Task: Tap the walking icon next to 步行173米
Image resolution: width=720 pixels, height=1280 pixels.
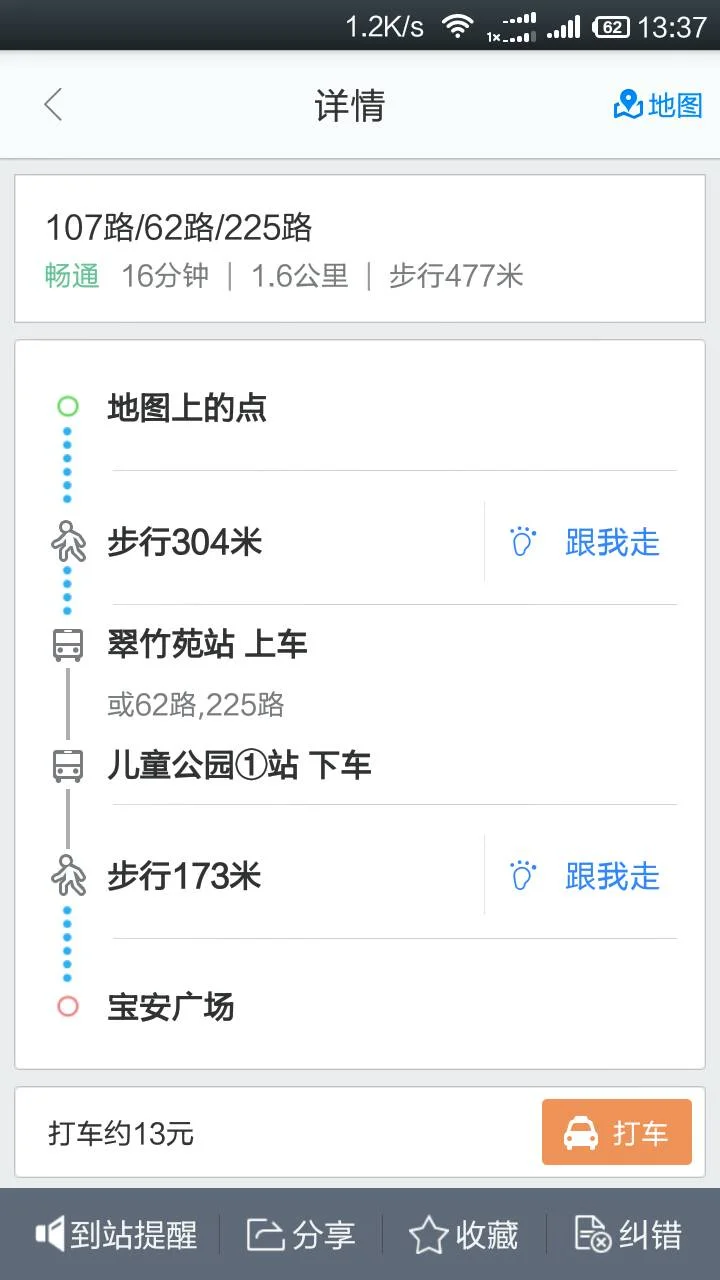Action: [66, 877]
